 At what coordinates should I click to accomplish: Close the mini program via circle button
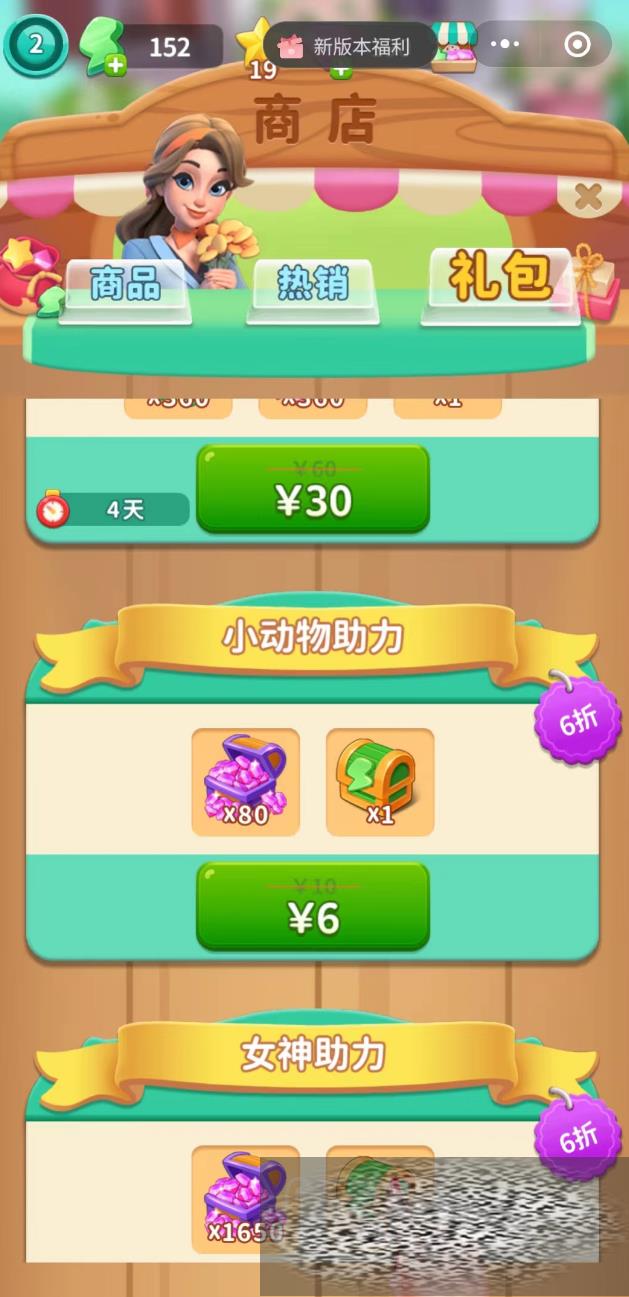(577, 45)
